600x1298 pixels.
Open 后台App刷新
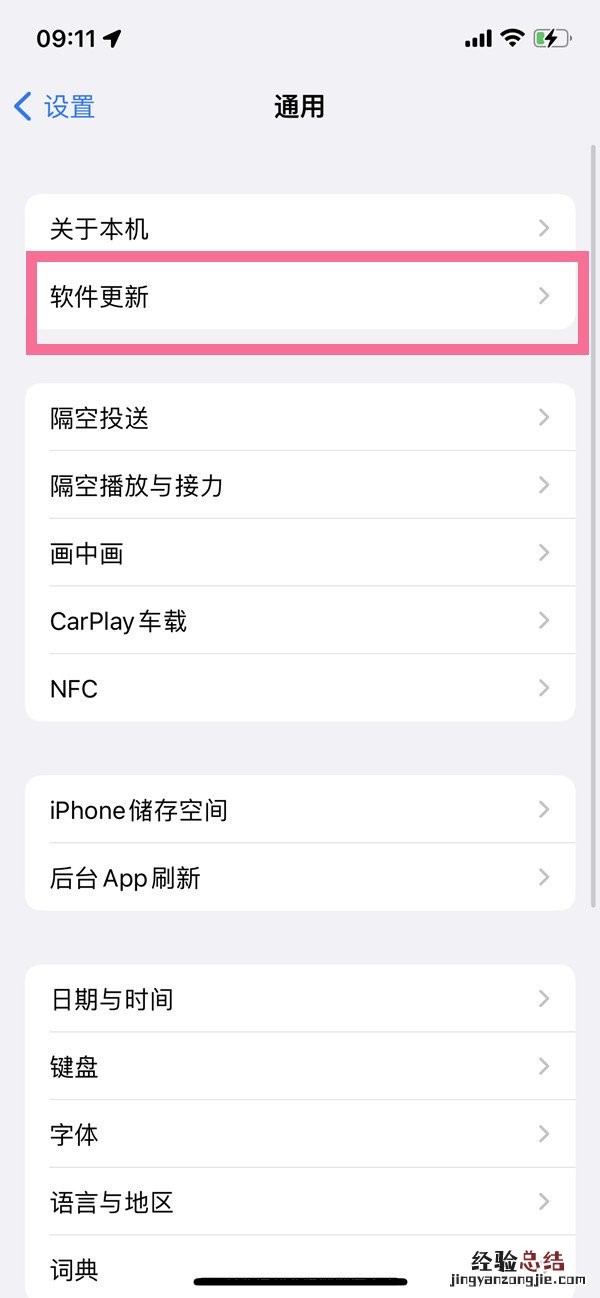300,877
